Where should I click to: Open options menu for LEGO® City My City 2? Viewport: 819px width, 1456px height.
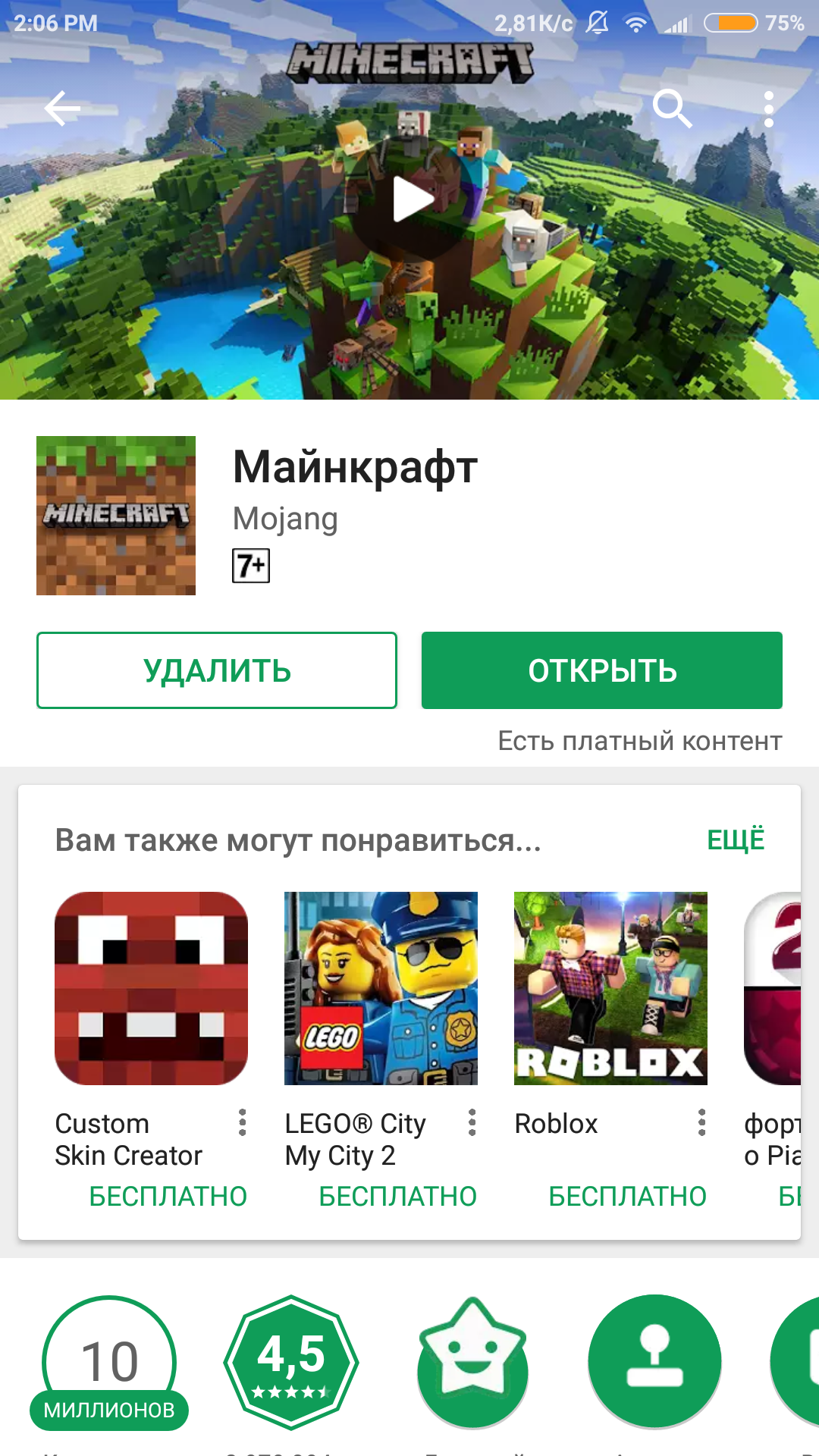[472, 1122]
